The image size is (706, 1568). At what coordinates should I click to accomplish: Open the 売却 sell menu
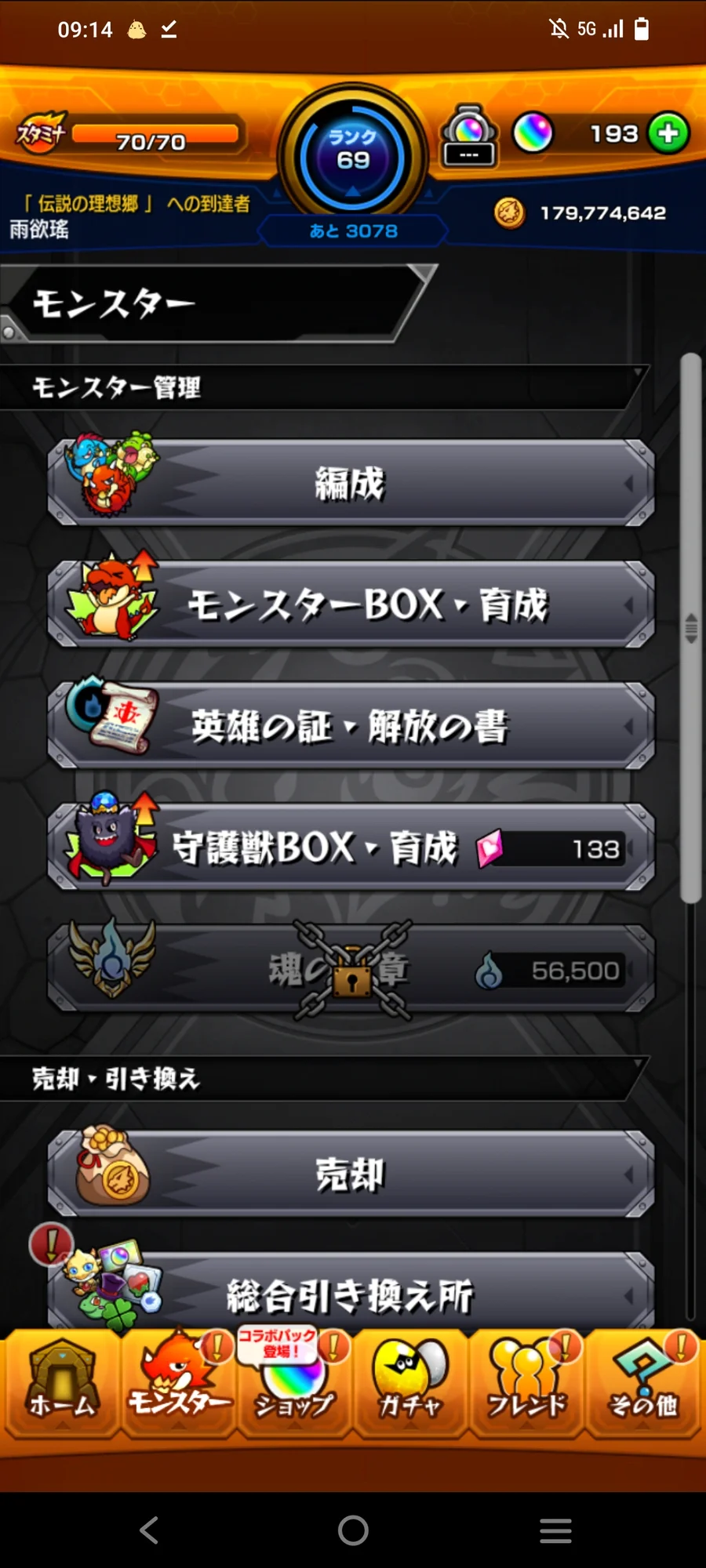(x=351, y=1174)
